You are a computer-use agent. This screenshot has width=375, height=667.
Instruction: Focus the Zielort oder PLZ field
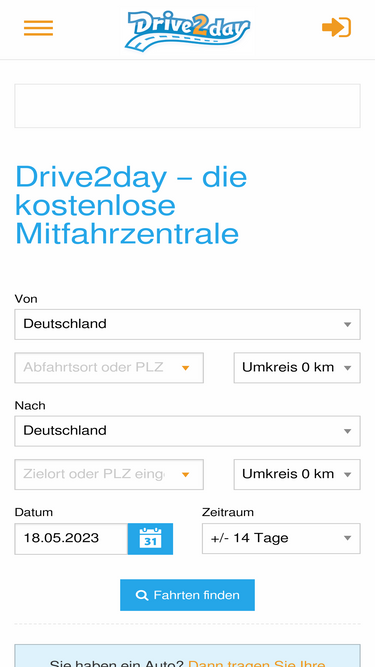109,474
